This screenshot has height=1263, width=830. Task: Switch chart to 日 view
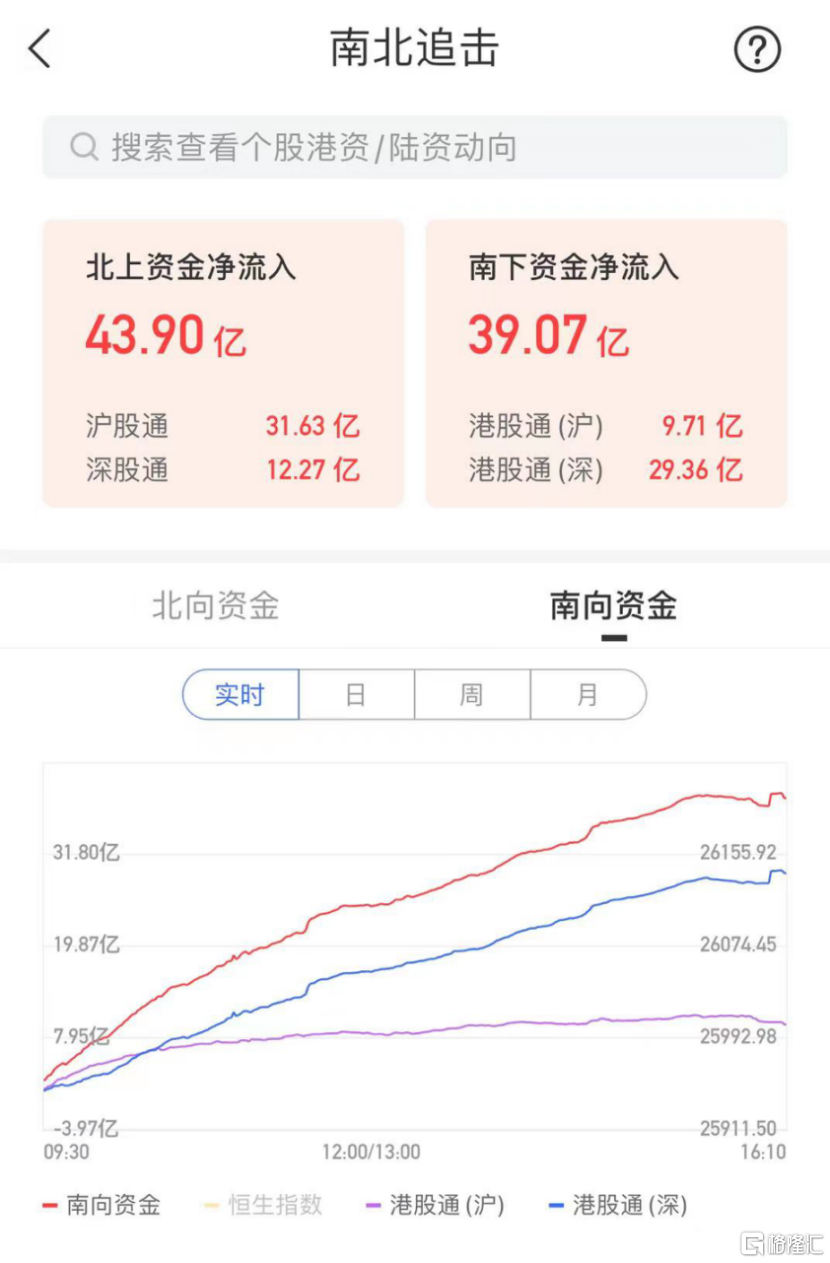[356, 695]
